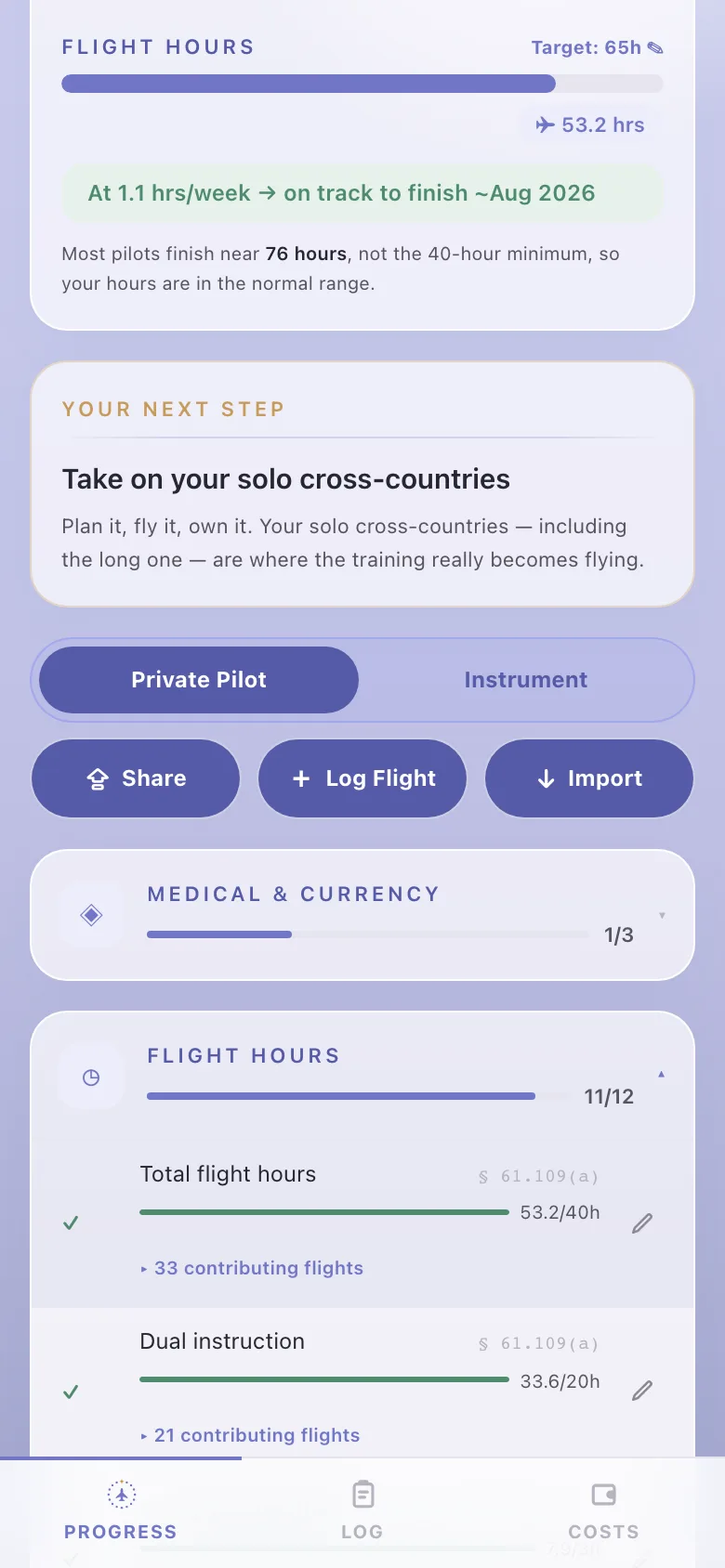725x1568 pixels.
Task: Edit Dual instruction hours entry
Action: coord(642,1391)
